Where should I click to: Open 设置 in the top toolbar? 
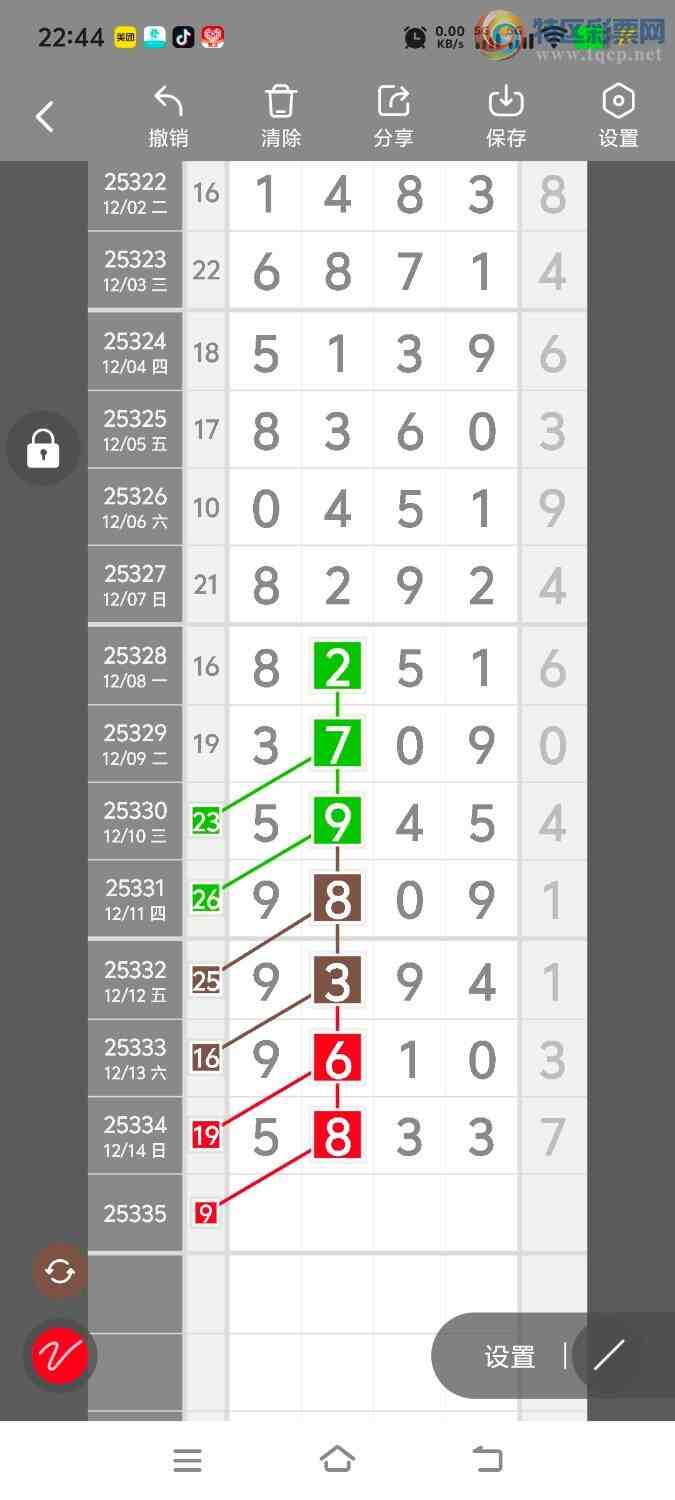(x=618, y=117)
